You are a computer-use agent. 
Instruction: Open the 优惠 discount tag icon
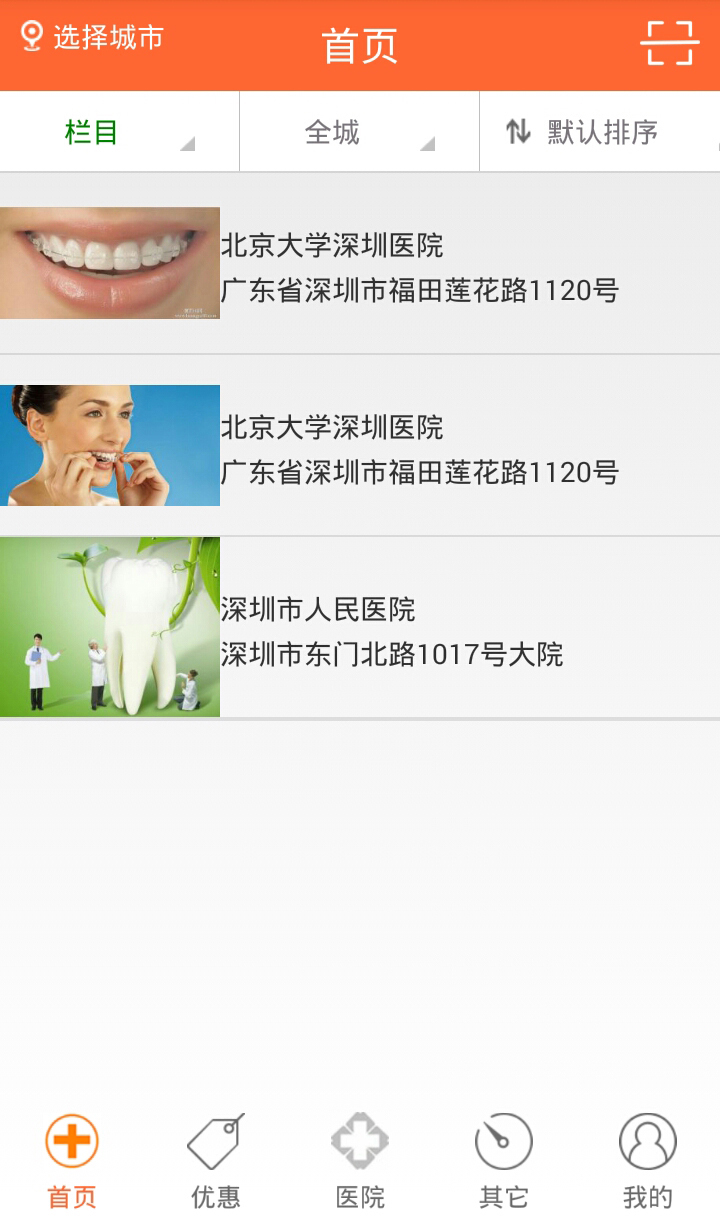(x=215, y=1139)
